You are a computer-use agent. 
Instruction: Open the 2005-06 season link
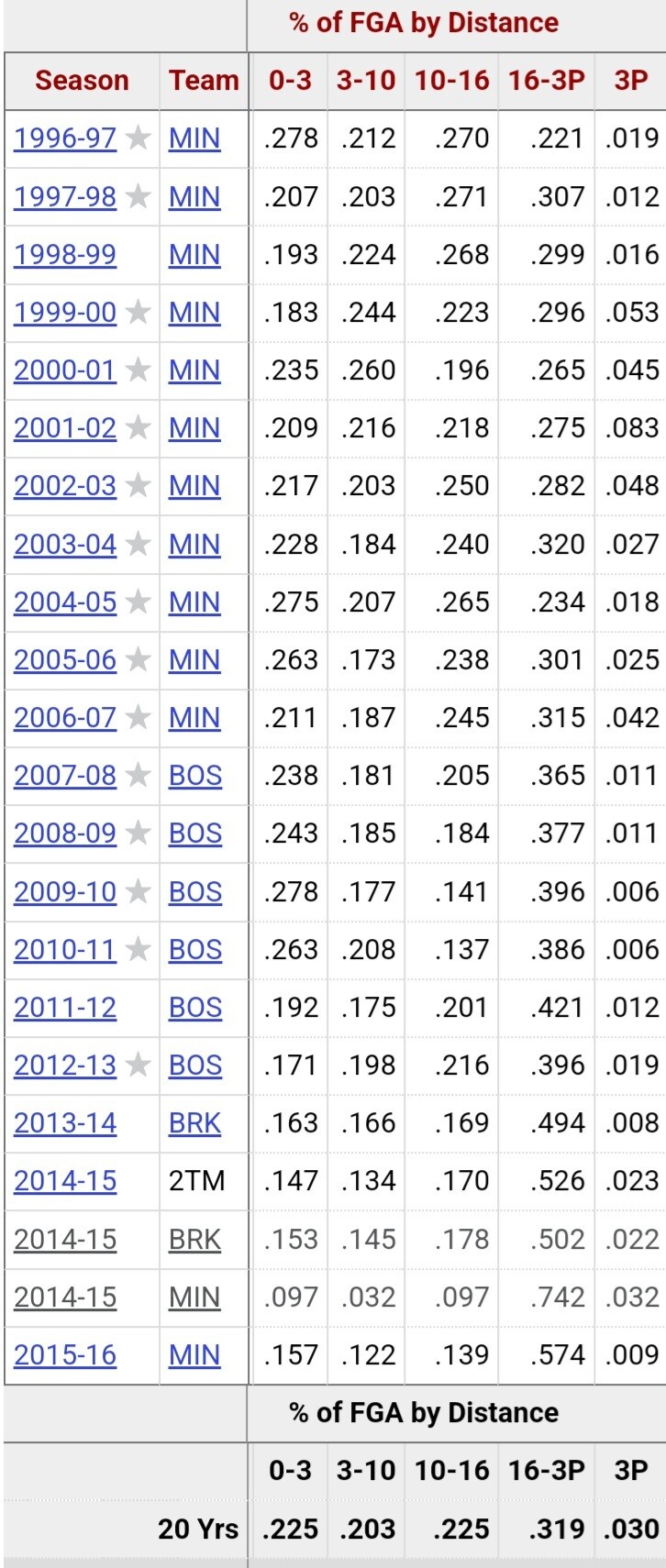coord(65,660)
